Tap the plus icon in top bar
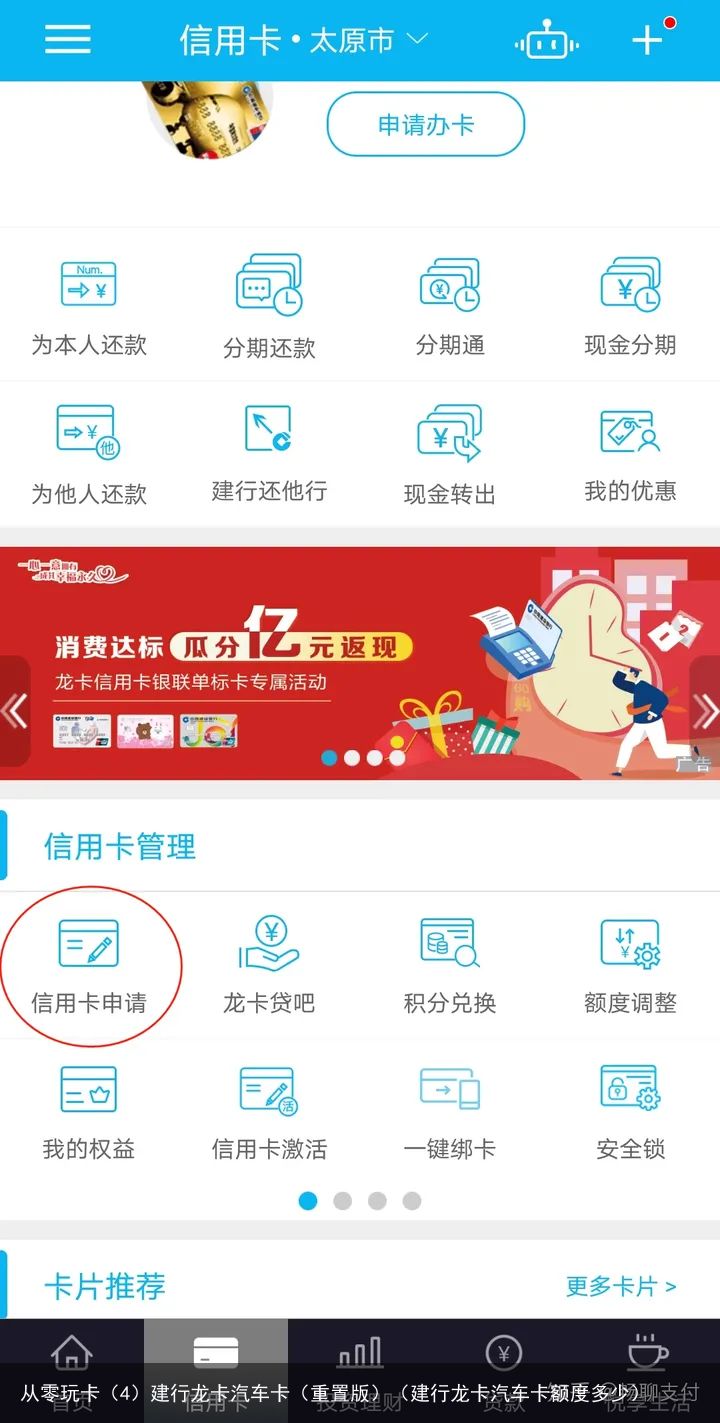 (x=648, y=40)
